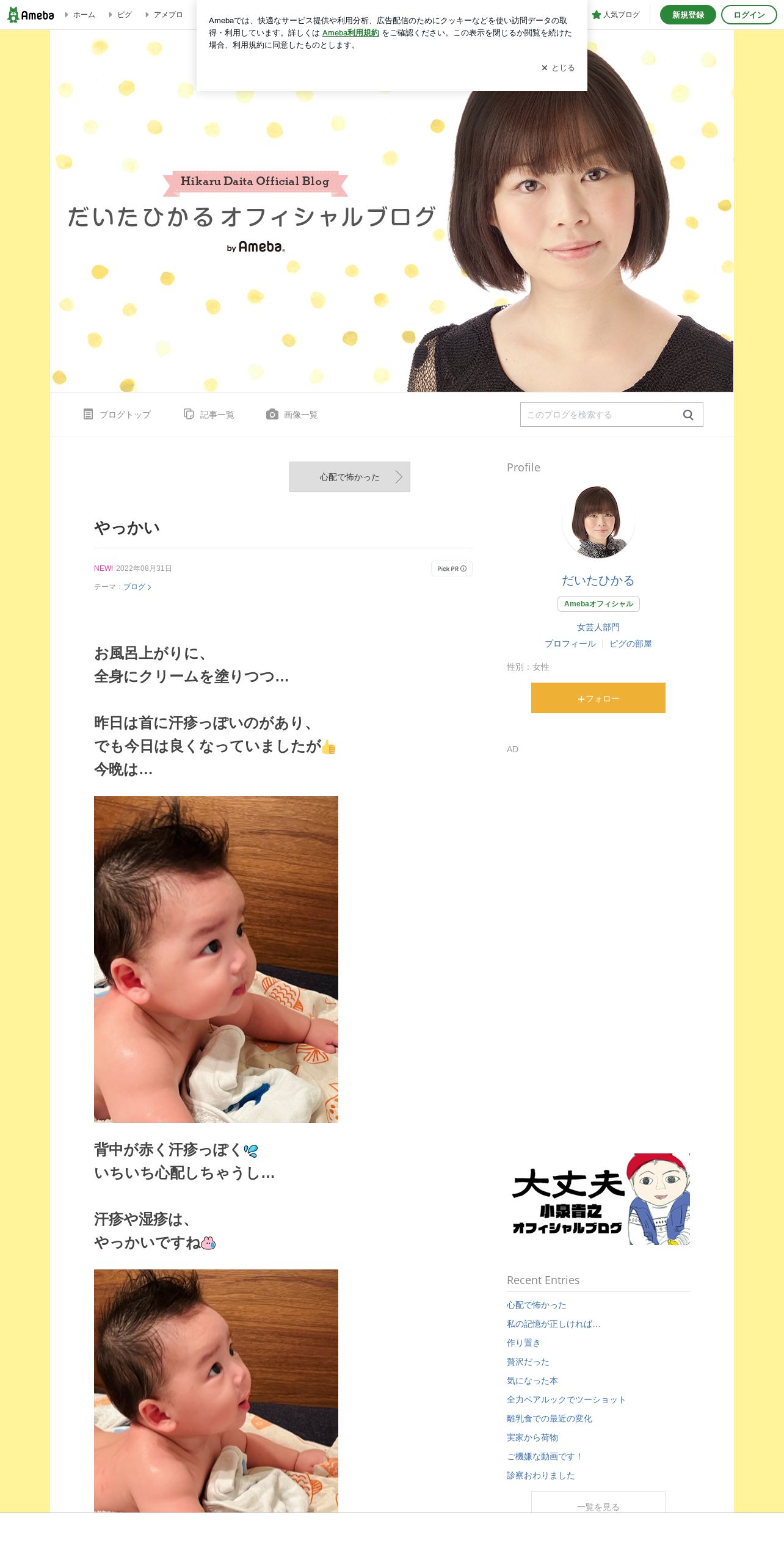Viewport: 784px width, 1568px height.
Task: Open the 女芸人部門 link
Action: click(598, 627)
